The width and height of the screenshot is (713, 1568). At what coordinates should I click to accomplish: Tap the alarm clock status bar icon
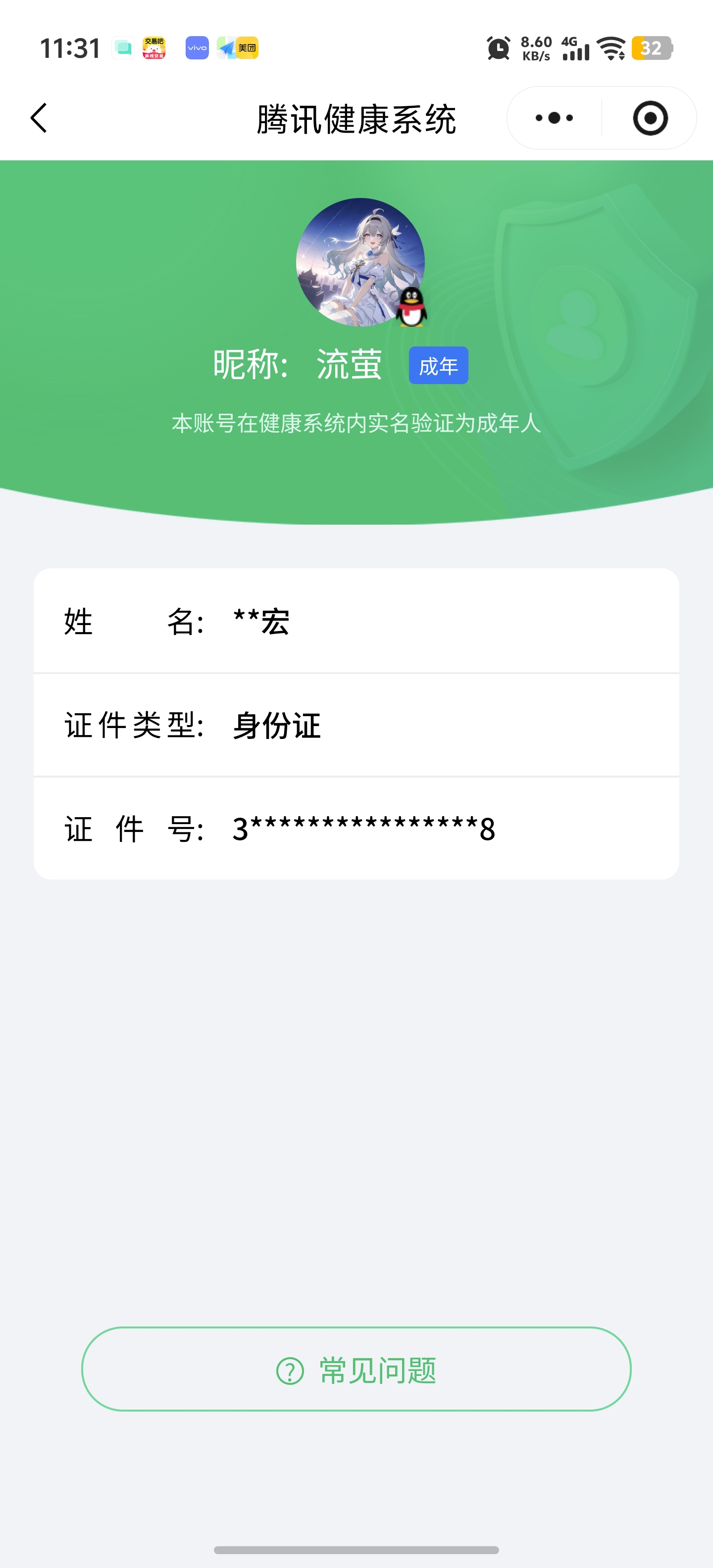[x=498, y=49]
